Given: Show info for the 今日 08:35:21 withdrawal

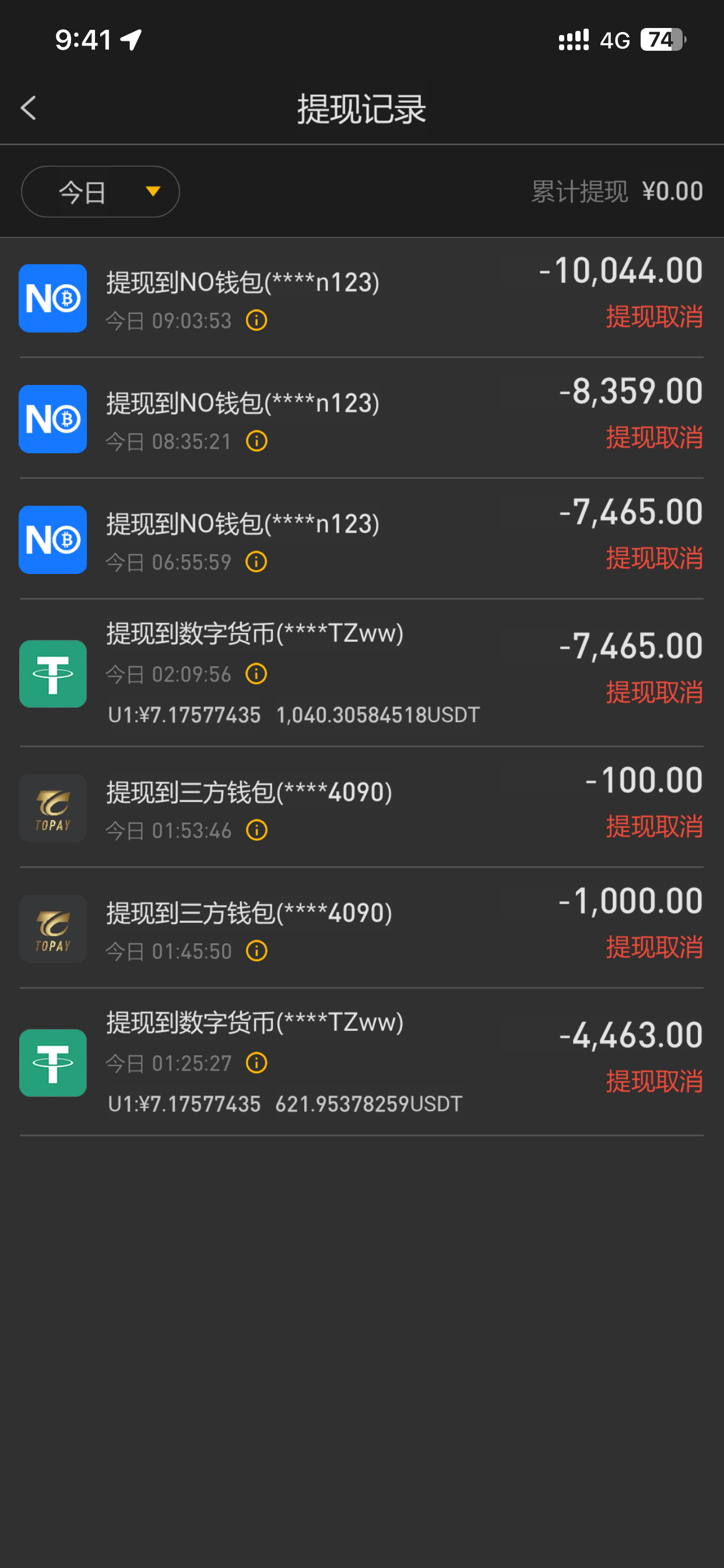Looking at the screenshot, I should pyautogui.click(x=256, y=440).
